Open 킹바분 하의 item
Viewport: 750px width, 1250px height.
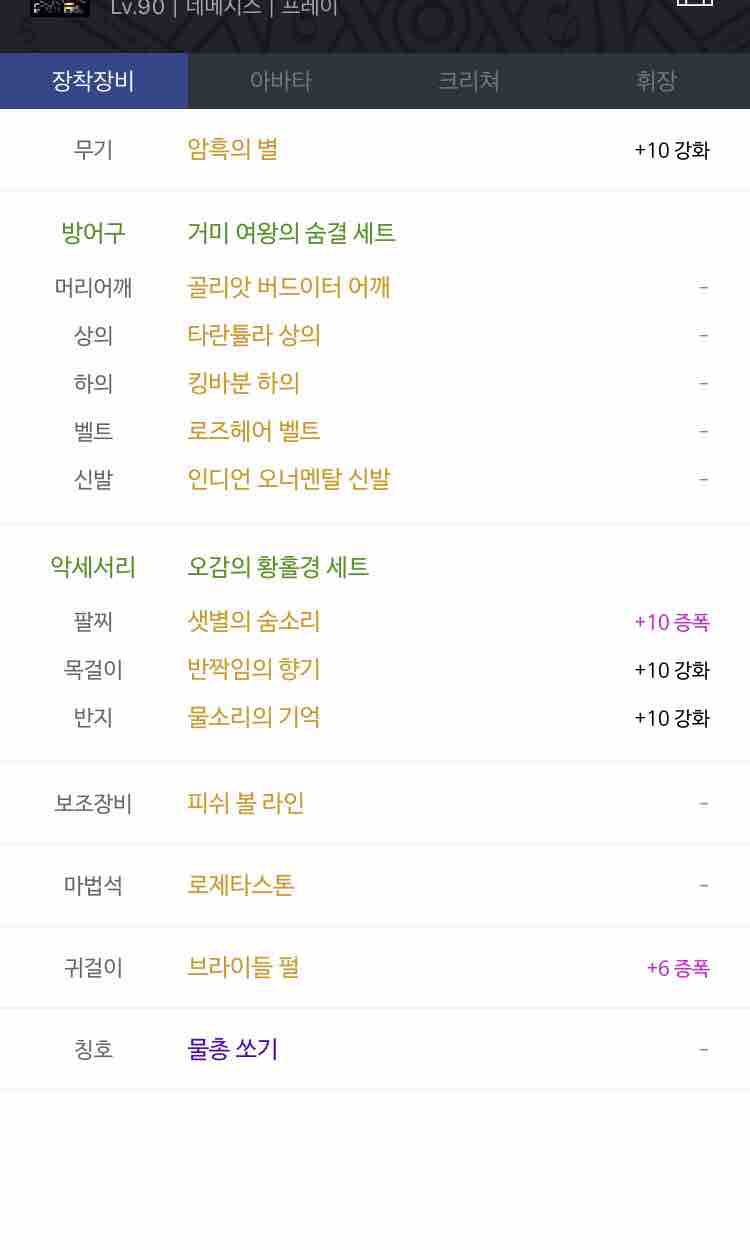(244, 384)
